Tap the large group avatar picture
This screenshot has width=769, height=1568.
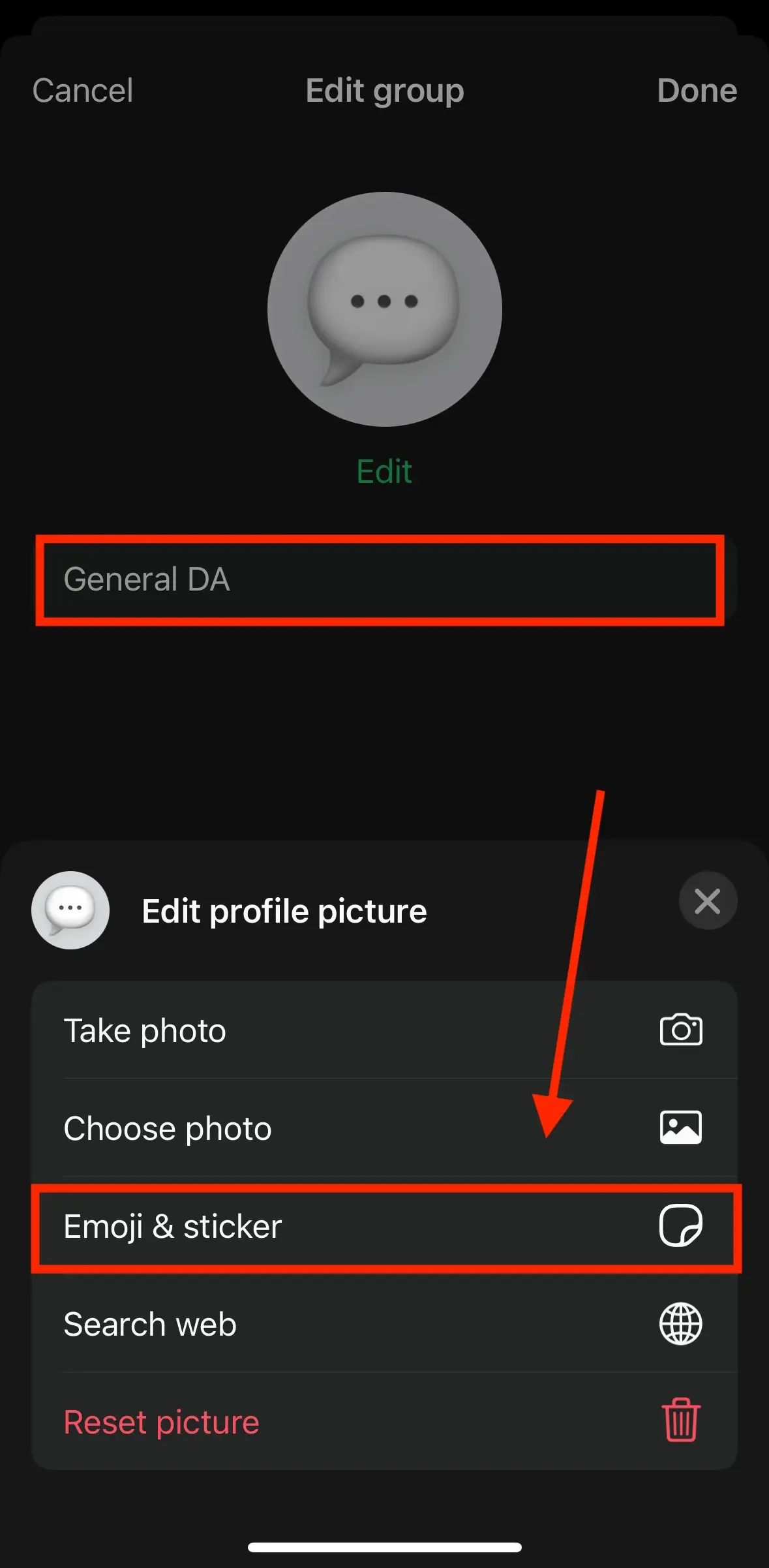click(x=384, y=309)
